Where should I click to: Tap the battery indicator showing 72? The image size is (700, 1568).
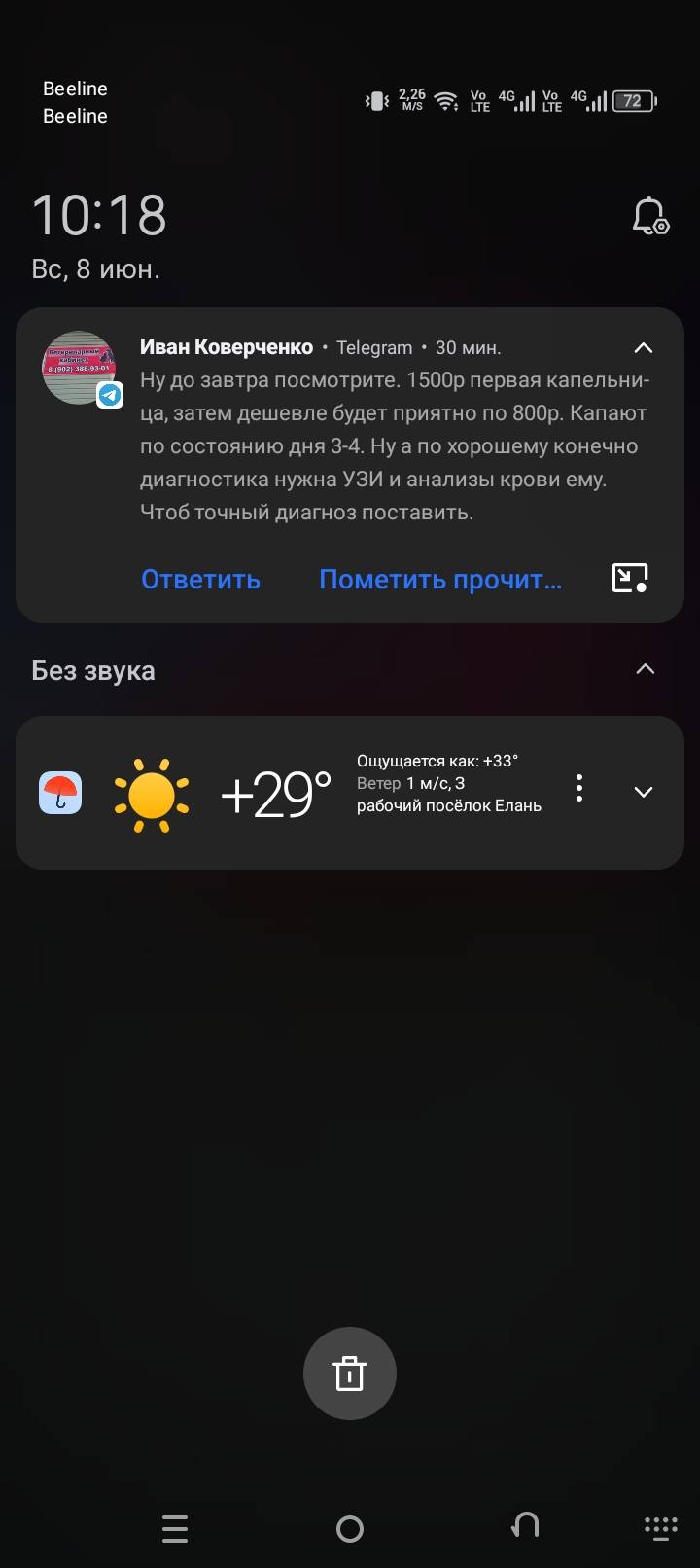tap(633, 100)
